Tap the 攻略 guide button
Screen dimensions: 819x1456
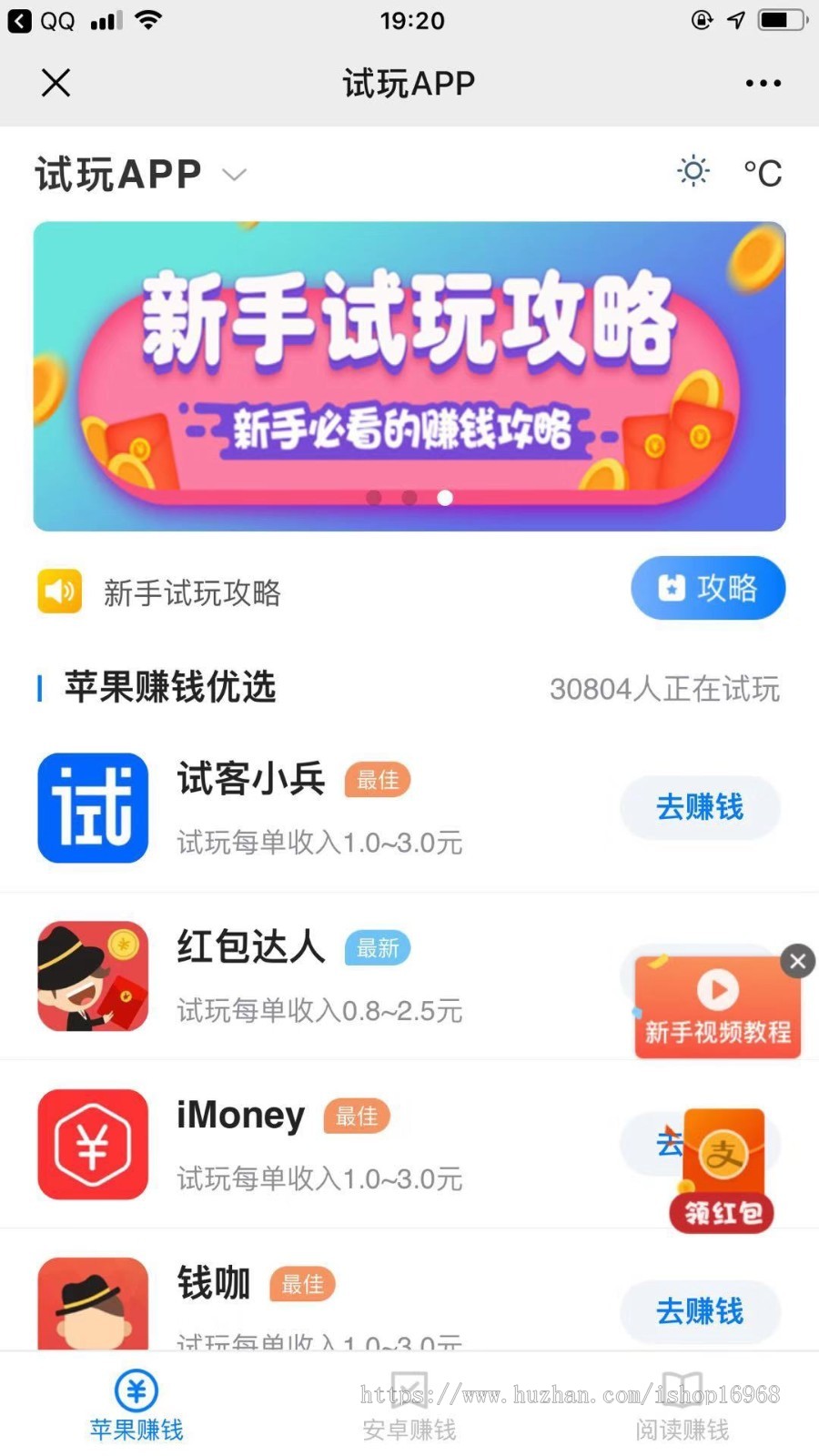708,589
